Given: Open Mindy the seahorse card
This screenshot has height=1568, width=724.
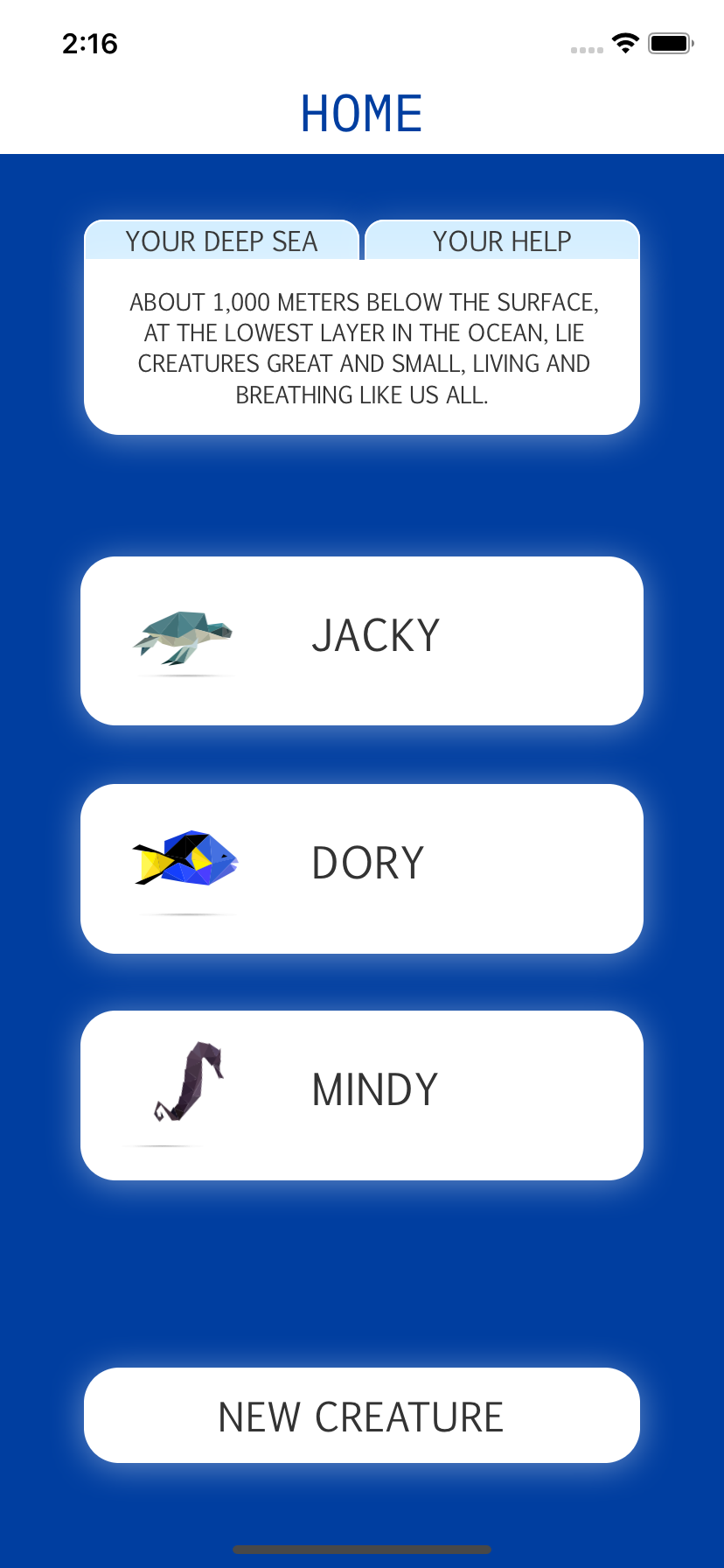Looking at the screenshot, I should click(362, 1095).
